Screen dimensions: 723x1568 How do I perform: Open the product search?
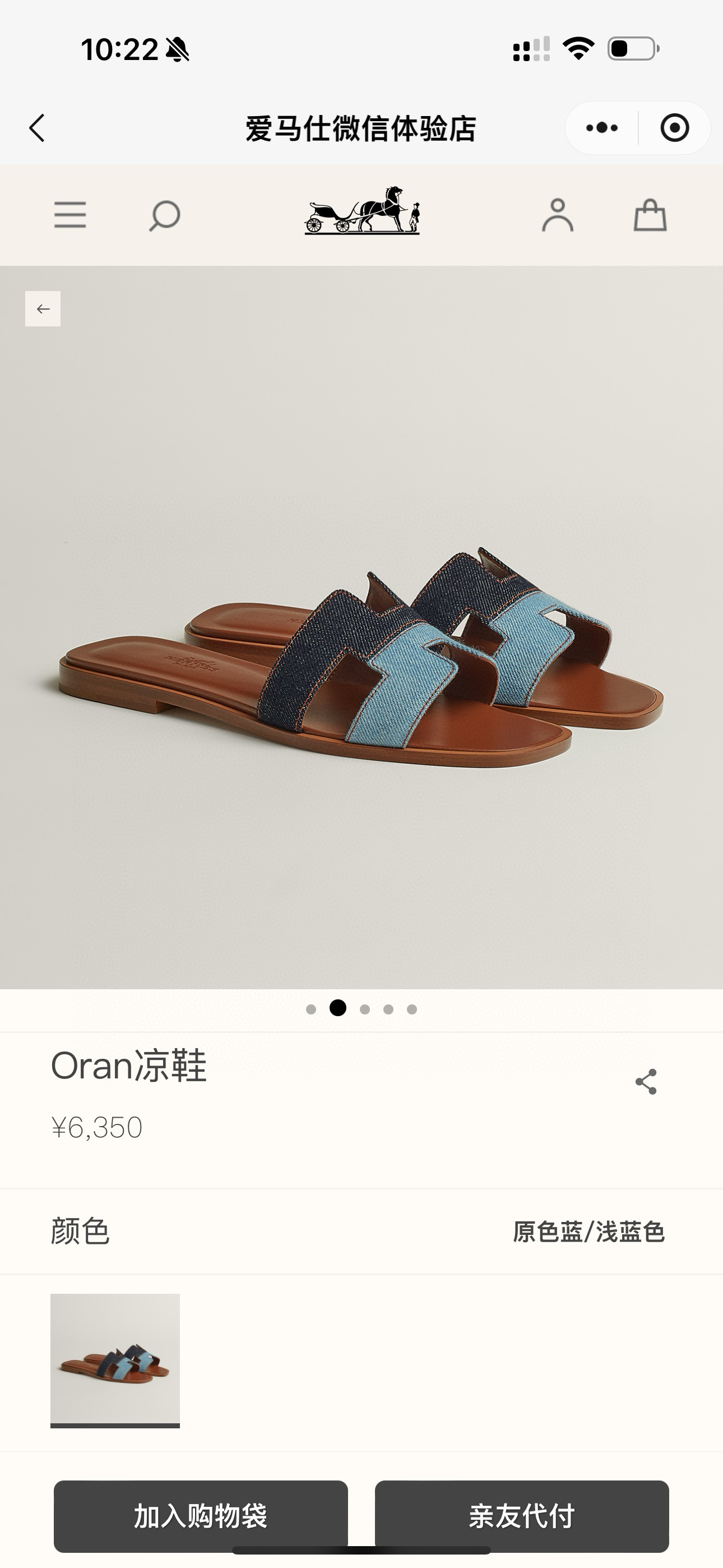[164, 215]
